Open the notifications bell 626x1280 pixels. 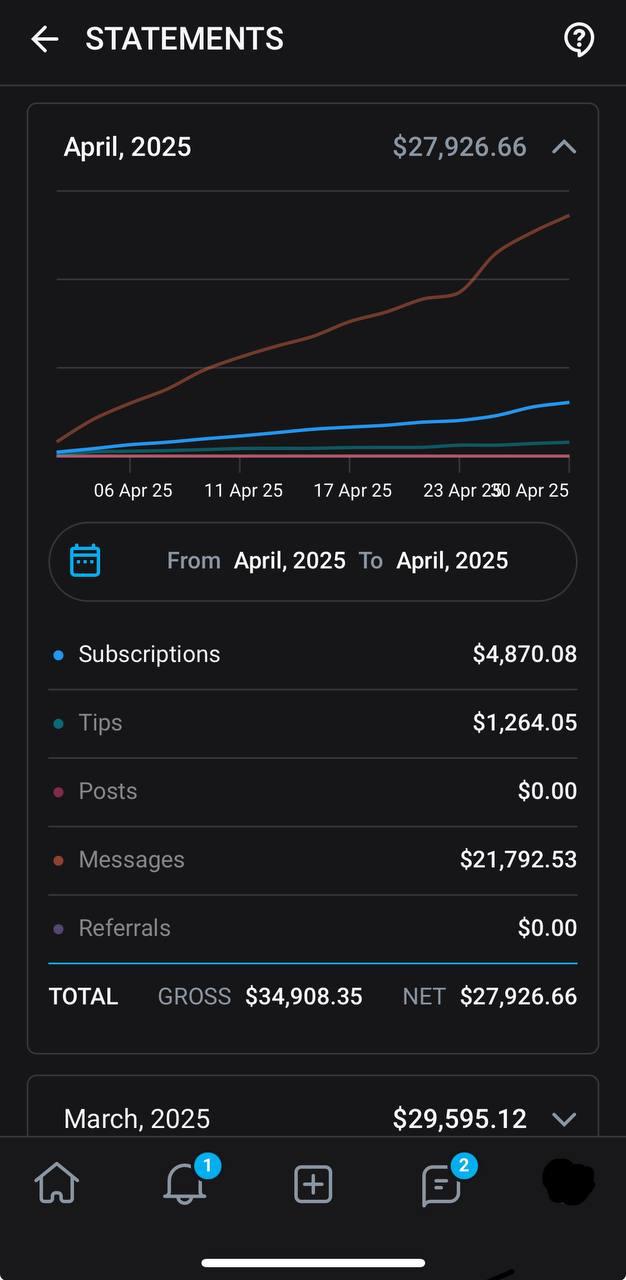(185, 1185)
